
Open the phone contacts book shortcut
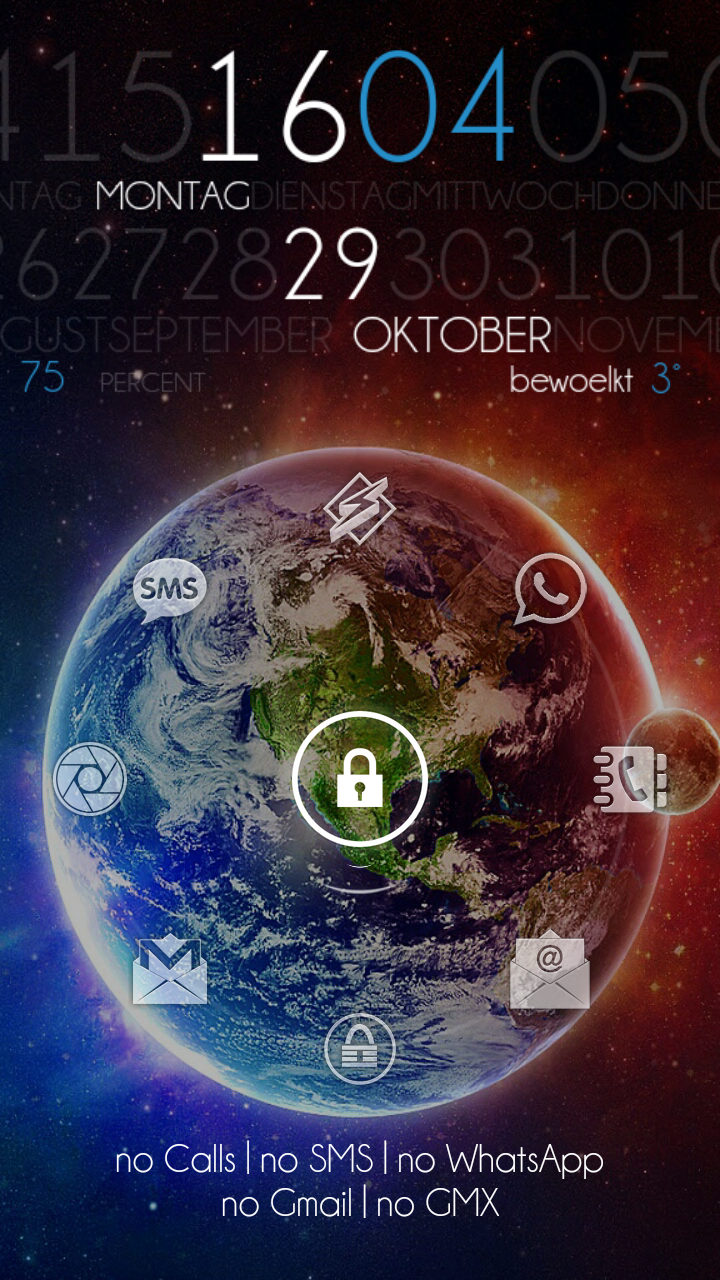[630, 778]
